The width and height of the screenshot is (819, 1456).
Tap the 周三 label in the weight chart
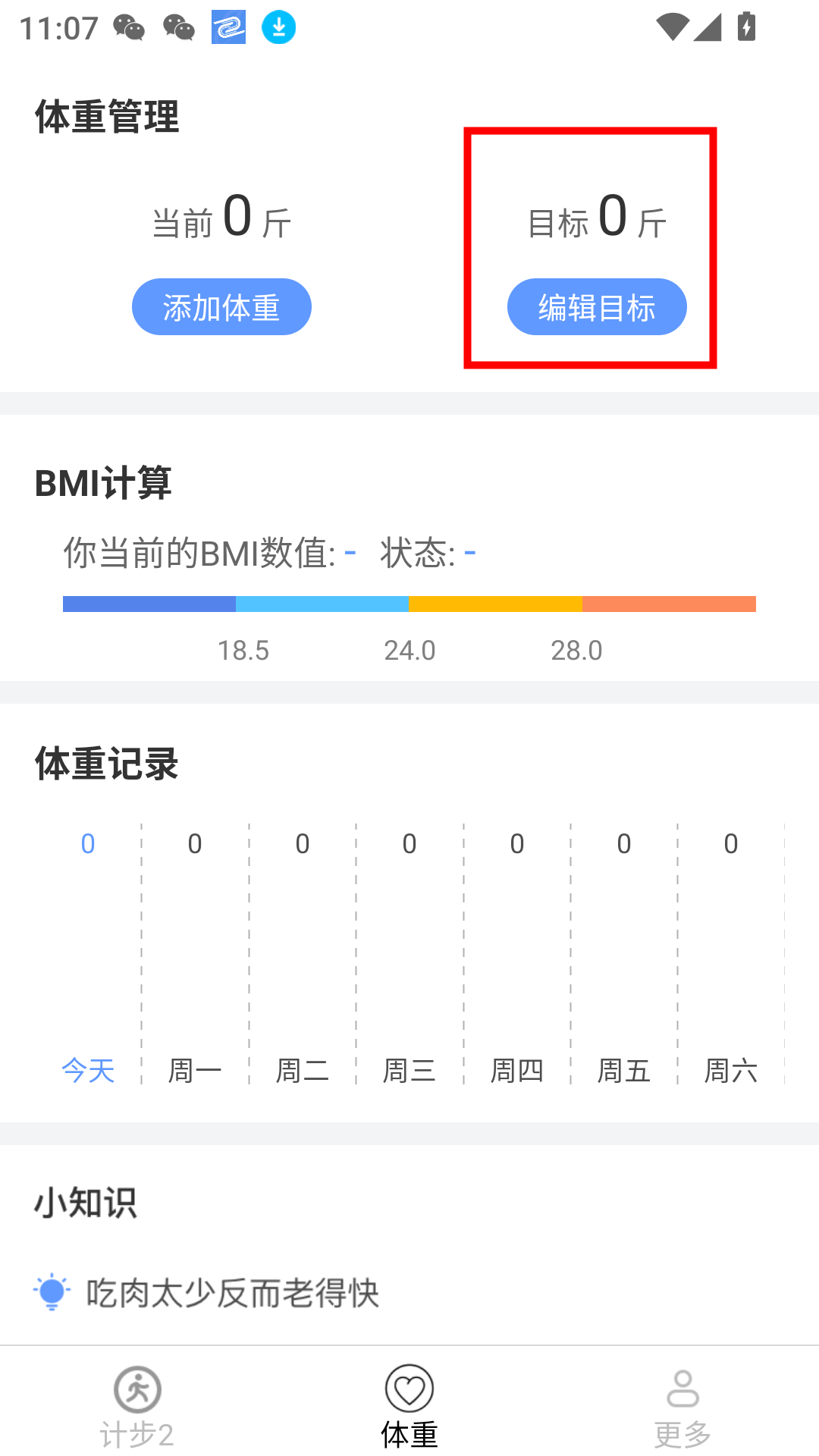pos(409,1071)
